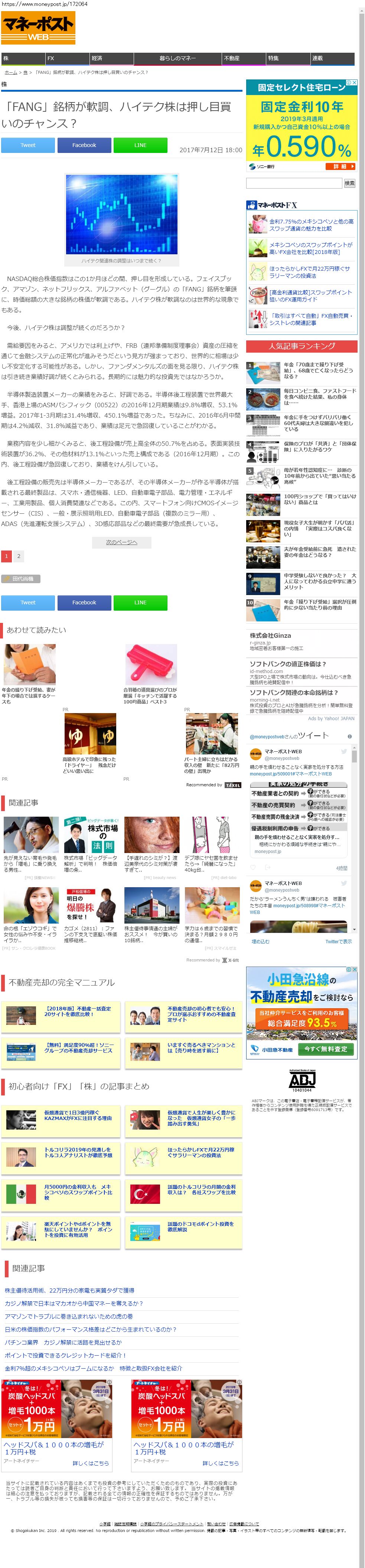Tap the search input box in sidebar

(294, 183)
